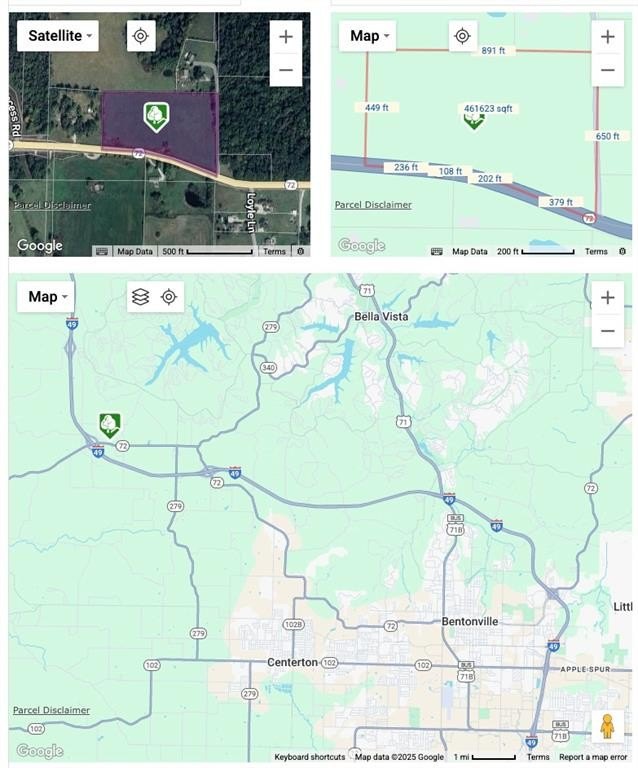Zoom out on the Bentonville area map
Viewport: 638px width, 768px height.
point(607,330)
